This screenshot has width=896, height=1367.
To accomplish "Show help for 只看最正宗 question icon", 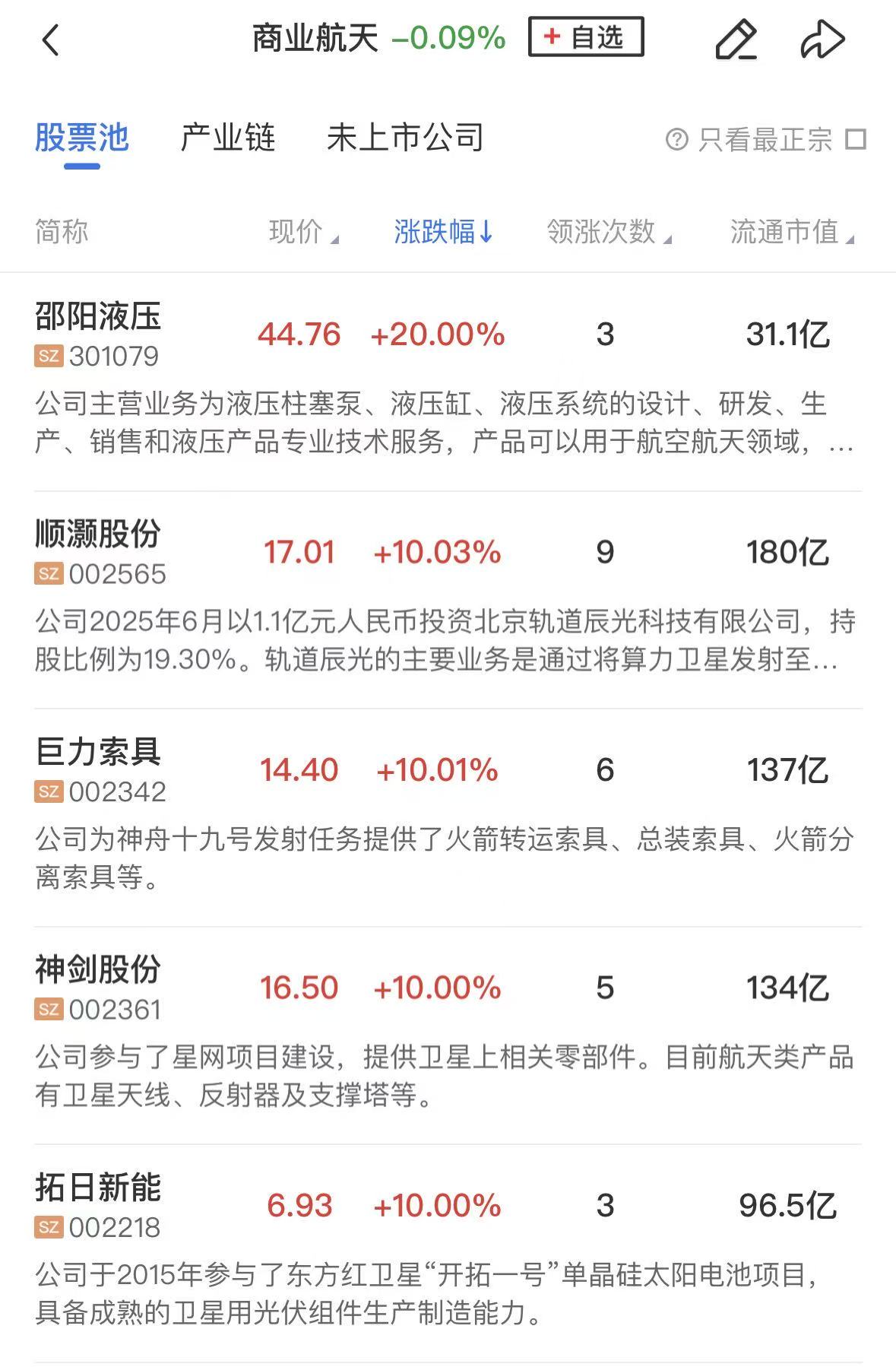I will [676, 140].
